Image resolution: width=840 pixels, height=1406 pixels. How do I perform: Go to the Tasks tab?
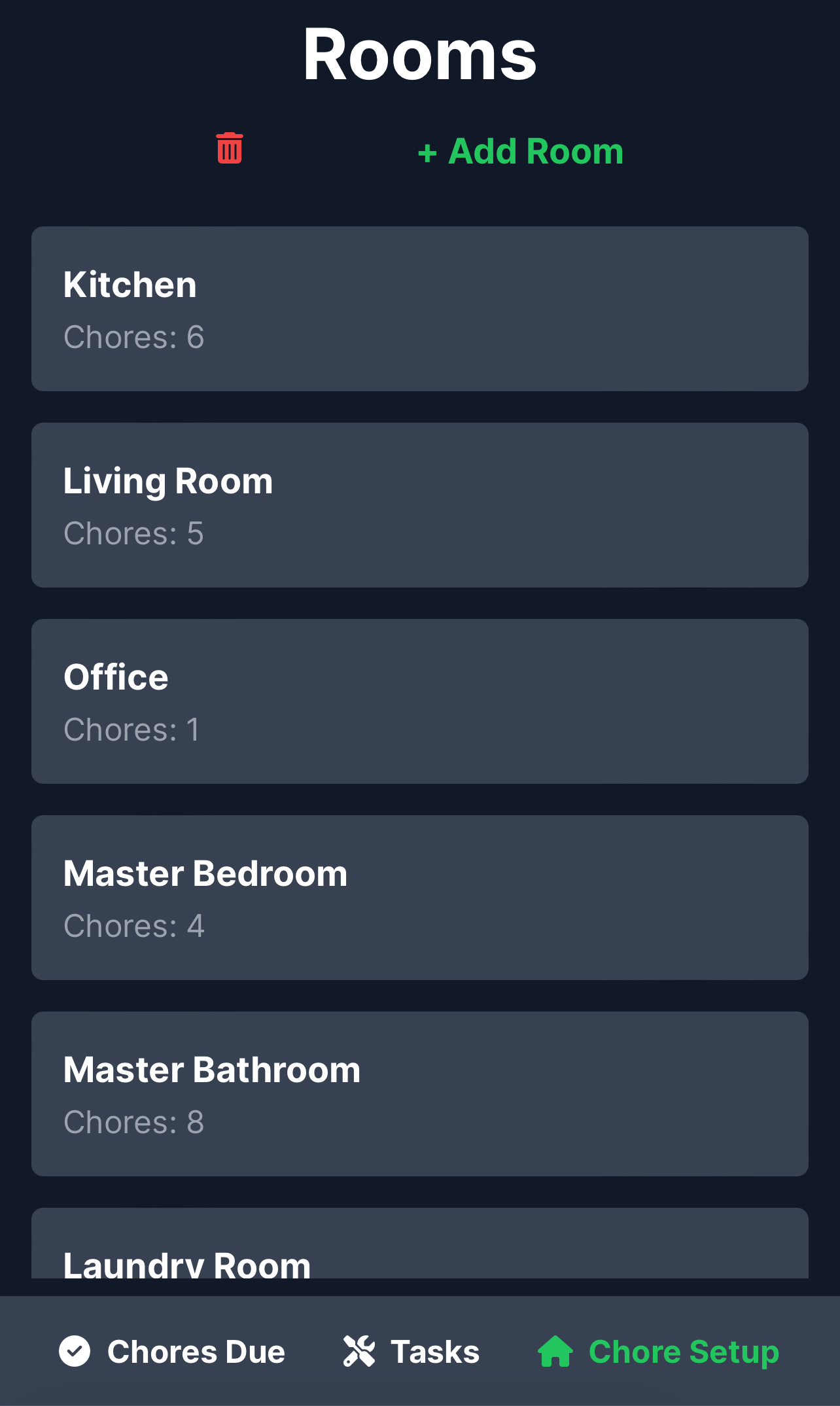coord(411,1352)
